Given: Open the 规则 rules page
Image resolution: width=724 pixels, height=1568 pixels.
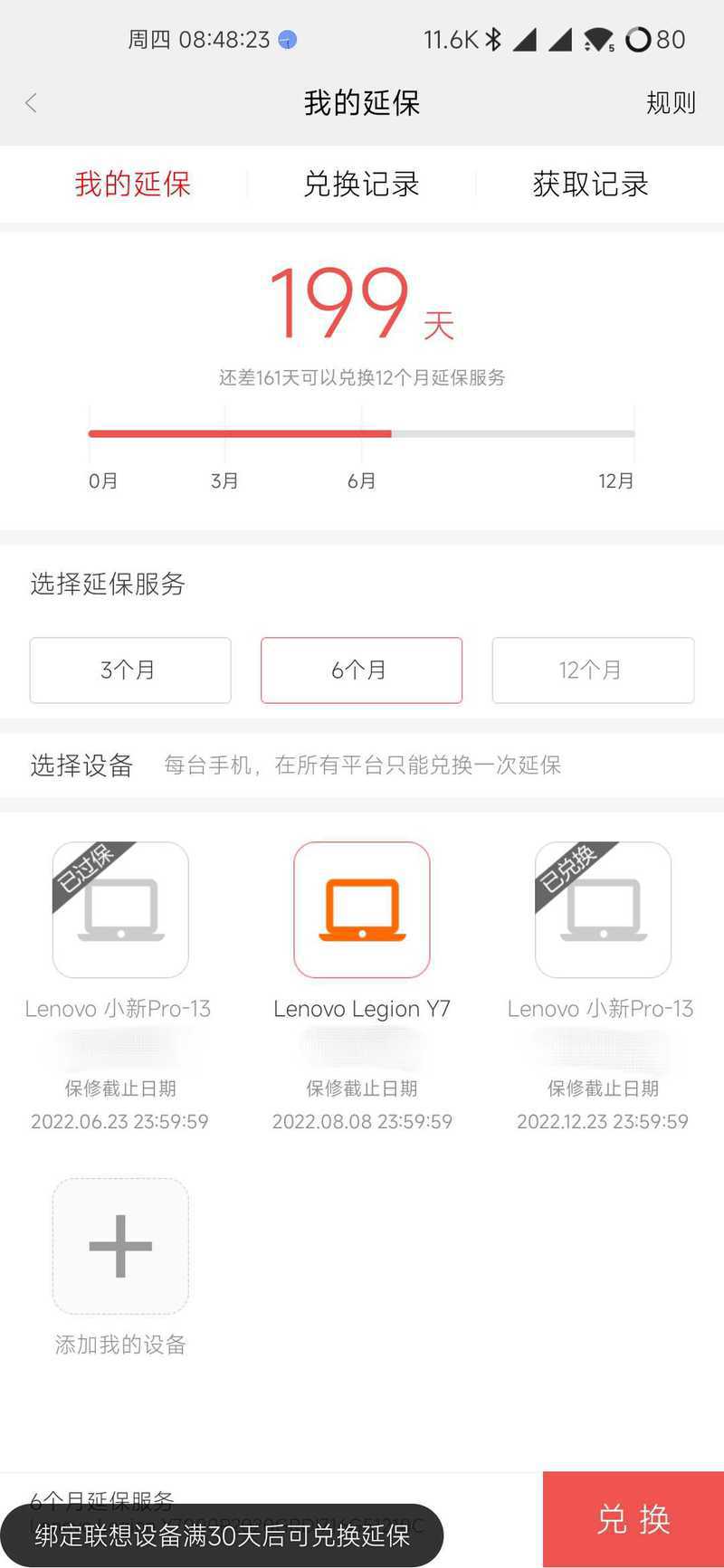Looking at the screenshot, I should pyautogui.click(x=671, y=103).
